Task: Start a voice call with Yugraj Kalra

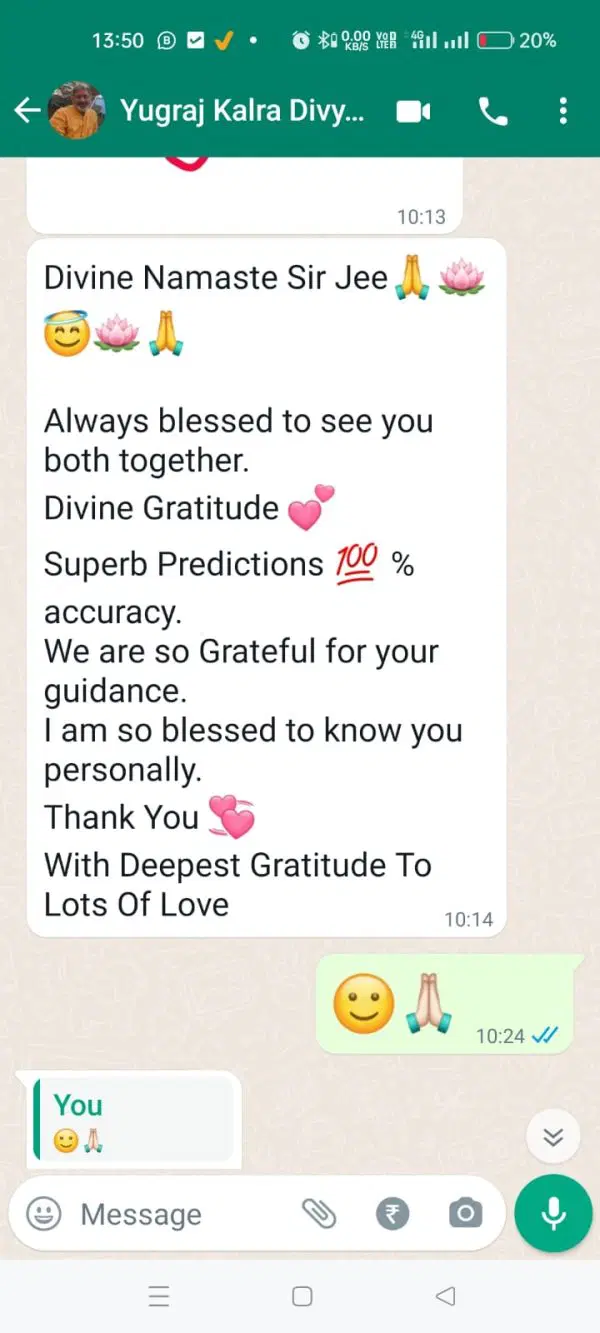Action: click(492, 111)
